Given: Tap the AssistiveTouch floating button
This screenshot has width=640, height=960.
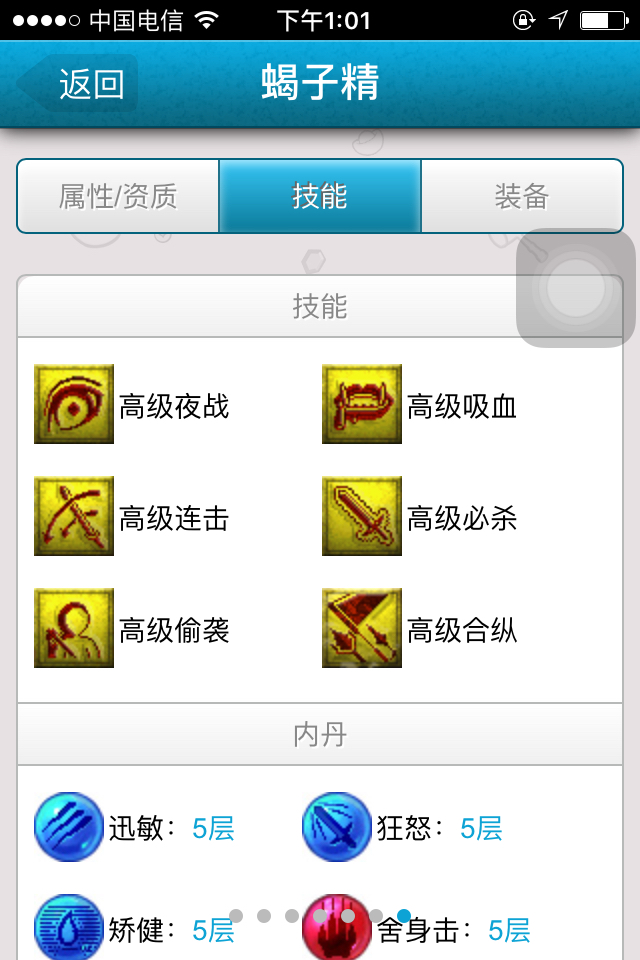Looking at the screenshot, I should click(576, 289).
